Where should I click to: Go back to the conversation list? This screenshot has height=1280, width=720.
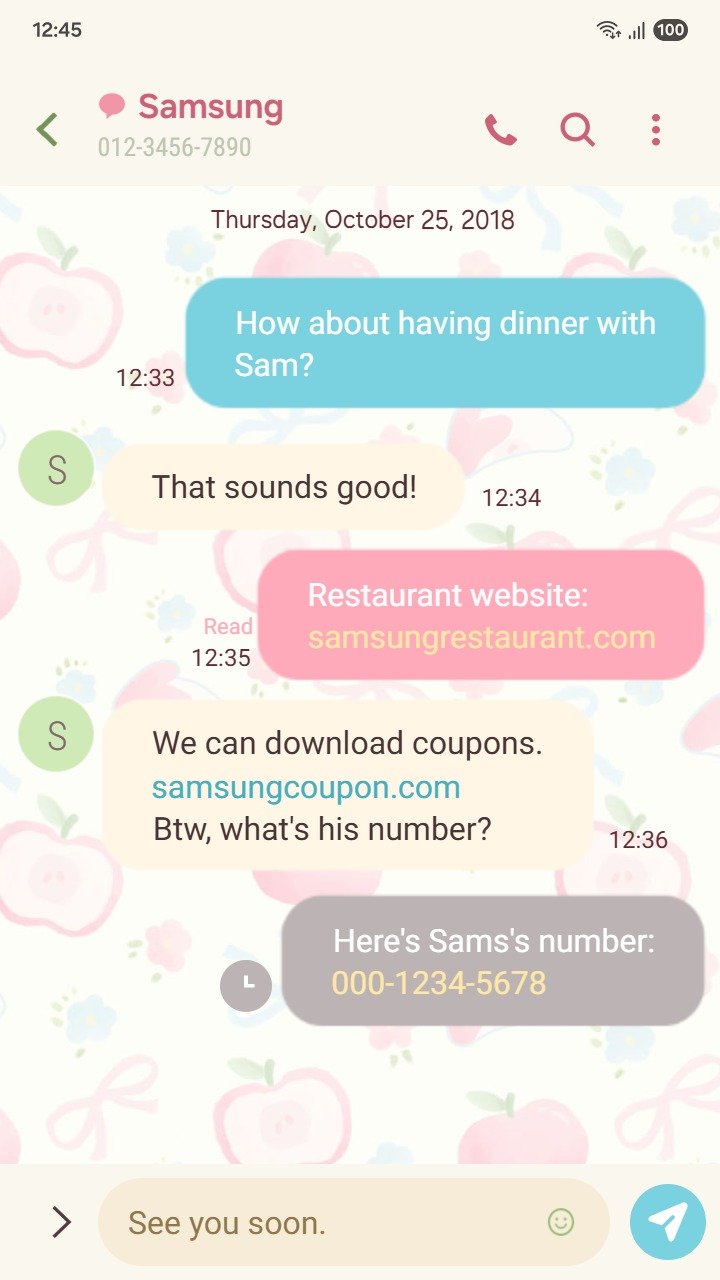point(47,130)
